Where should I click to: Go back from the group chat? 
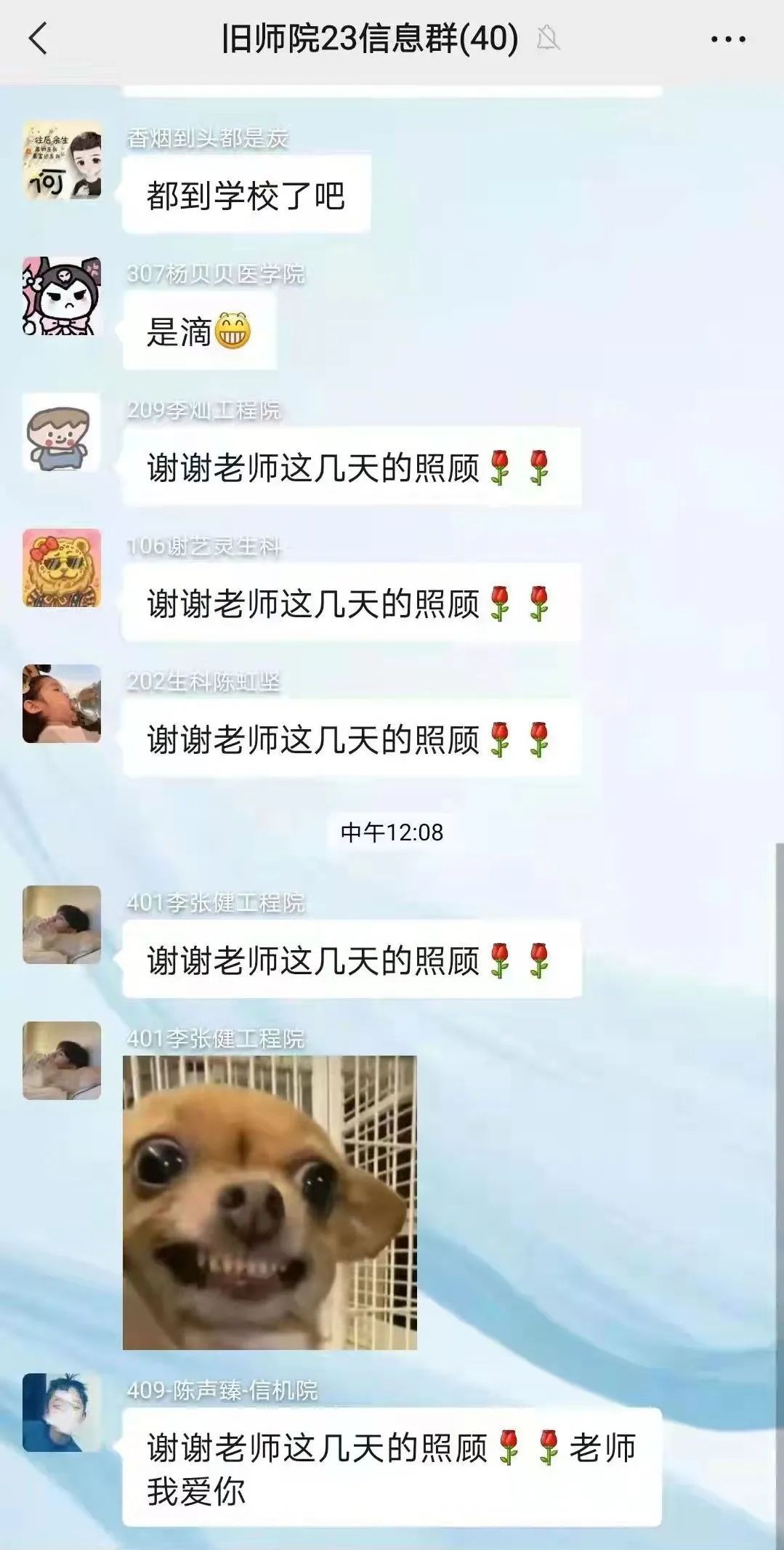click(38, 39)
